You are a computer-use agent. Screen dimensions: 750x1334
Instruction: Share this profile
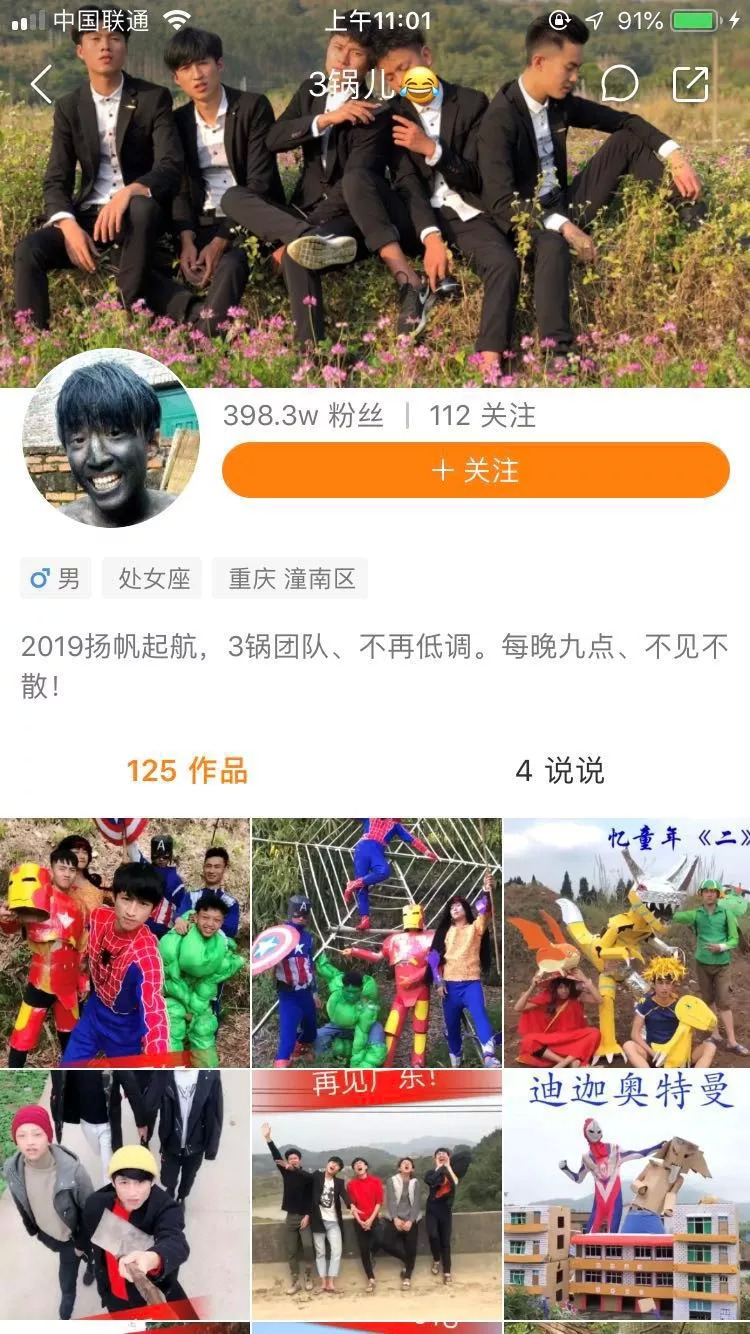pyautogui.click(x=690, y=85)
